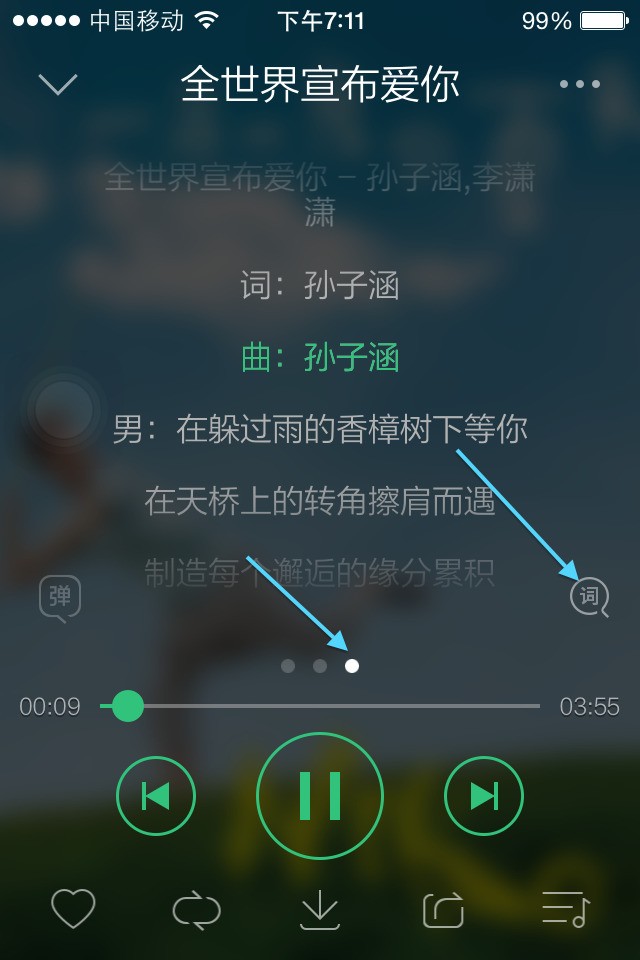
Task: Change the repeat playback mode
Action: coord(197,910)
